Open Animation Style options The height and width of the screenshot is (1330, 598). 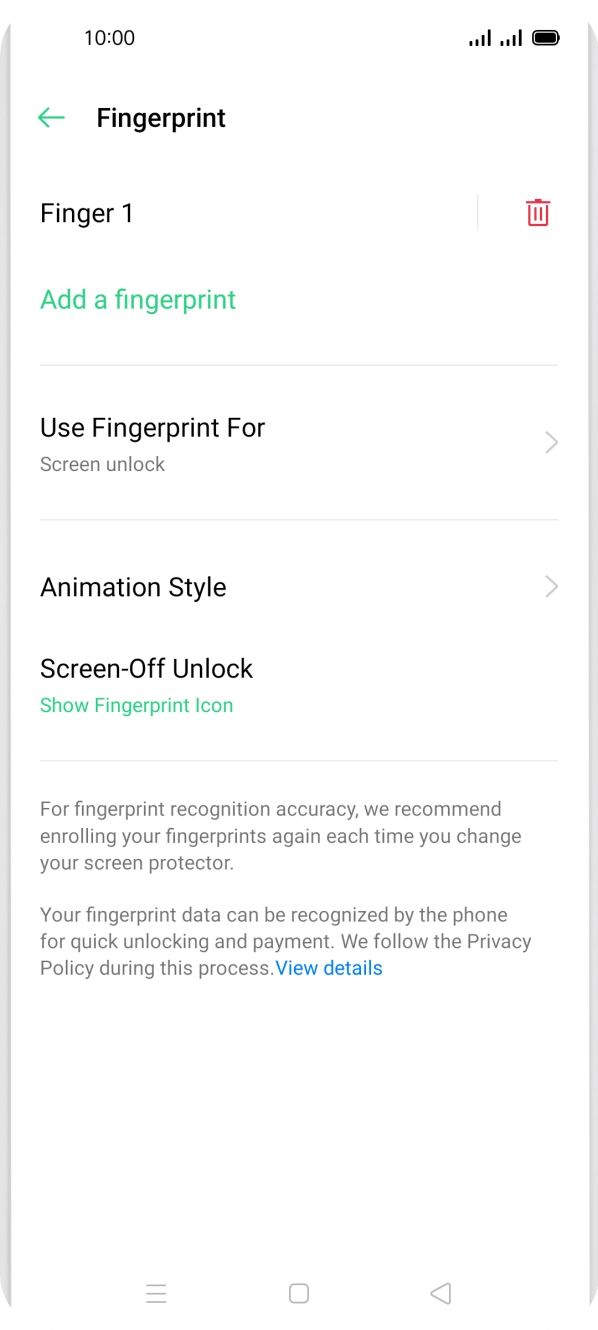299,587
